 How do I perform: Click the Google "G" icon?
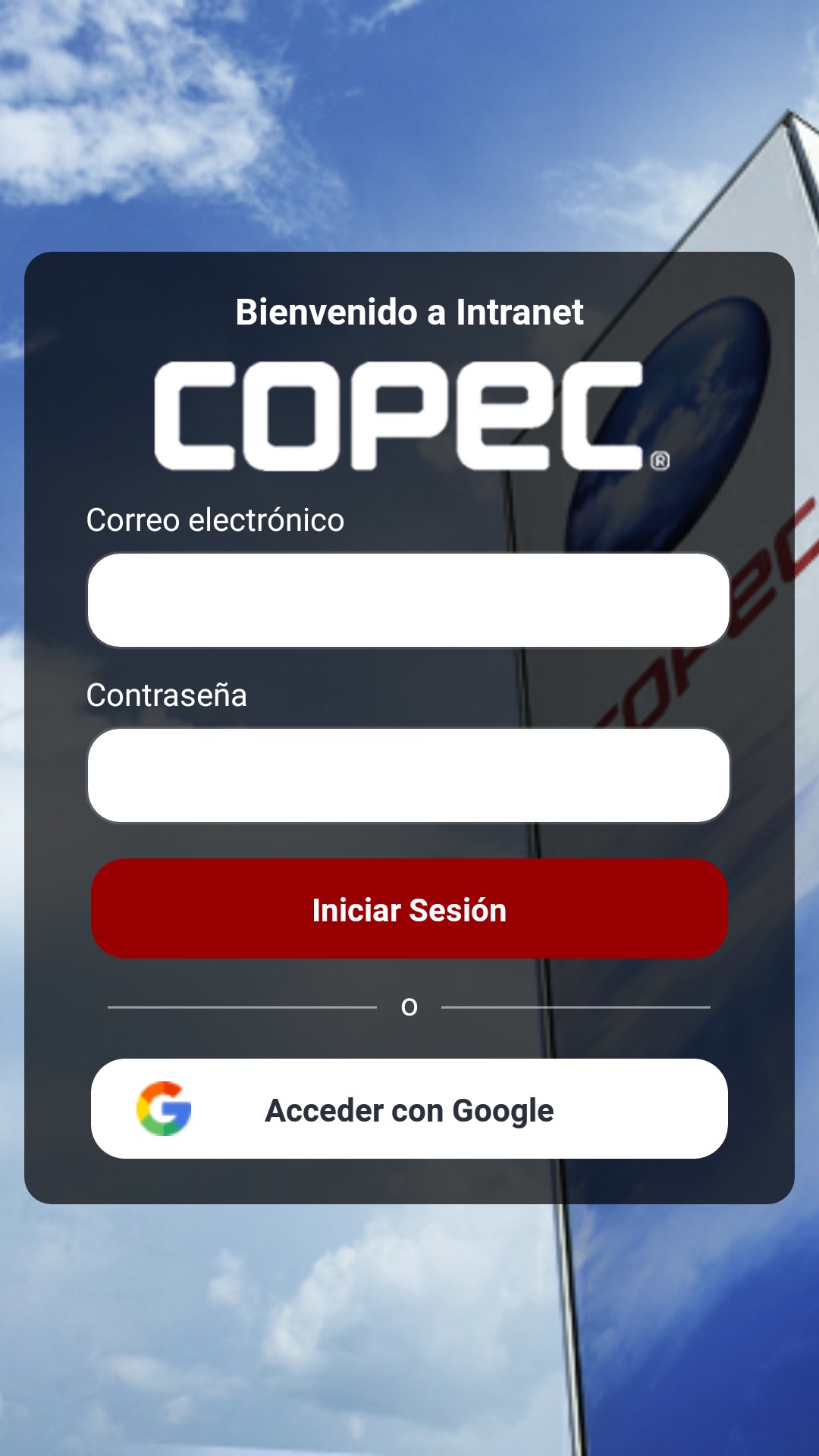tap(162, 1109)
